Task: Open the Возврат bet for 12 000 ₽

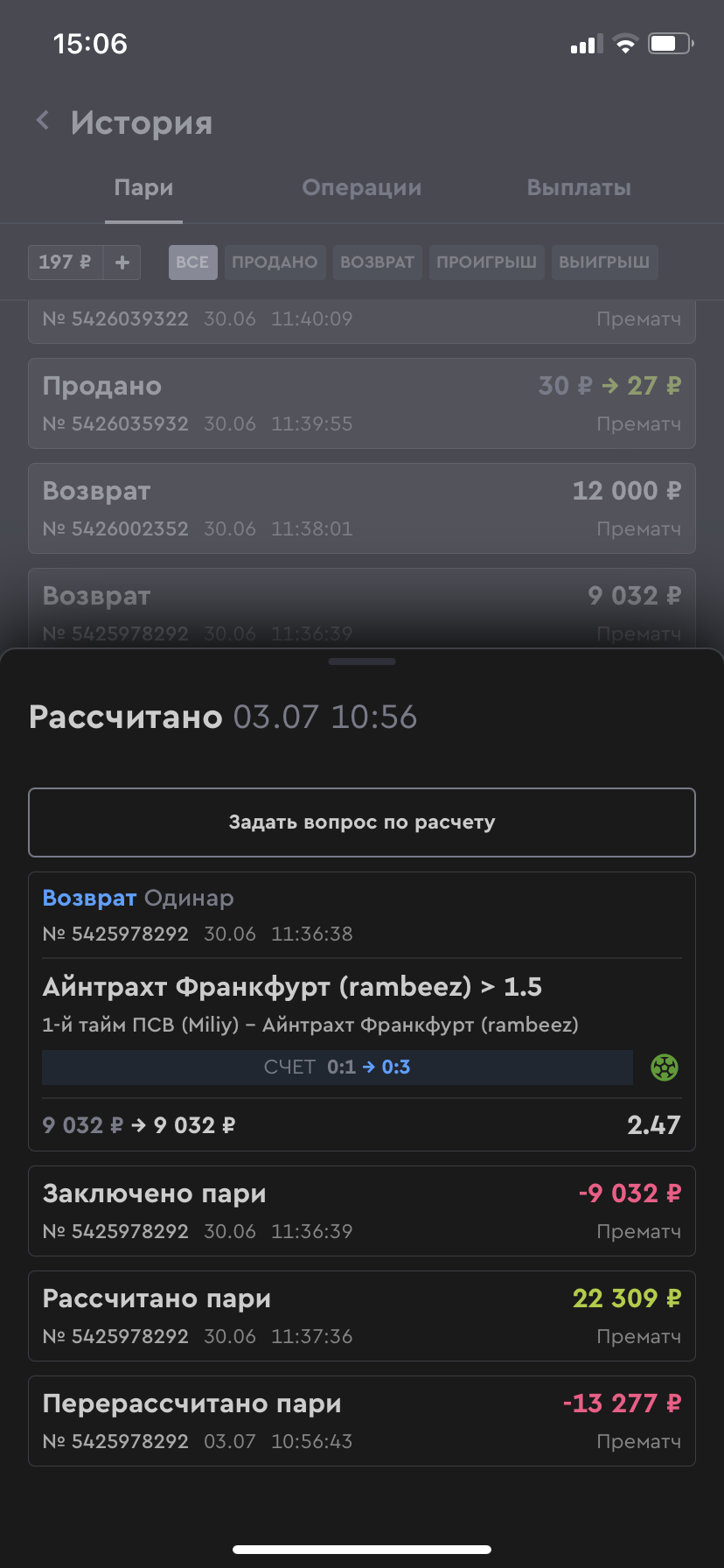Action: click(361, 508)
